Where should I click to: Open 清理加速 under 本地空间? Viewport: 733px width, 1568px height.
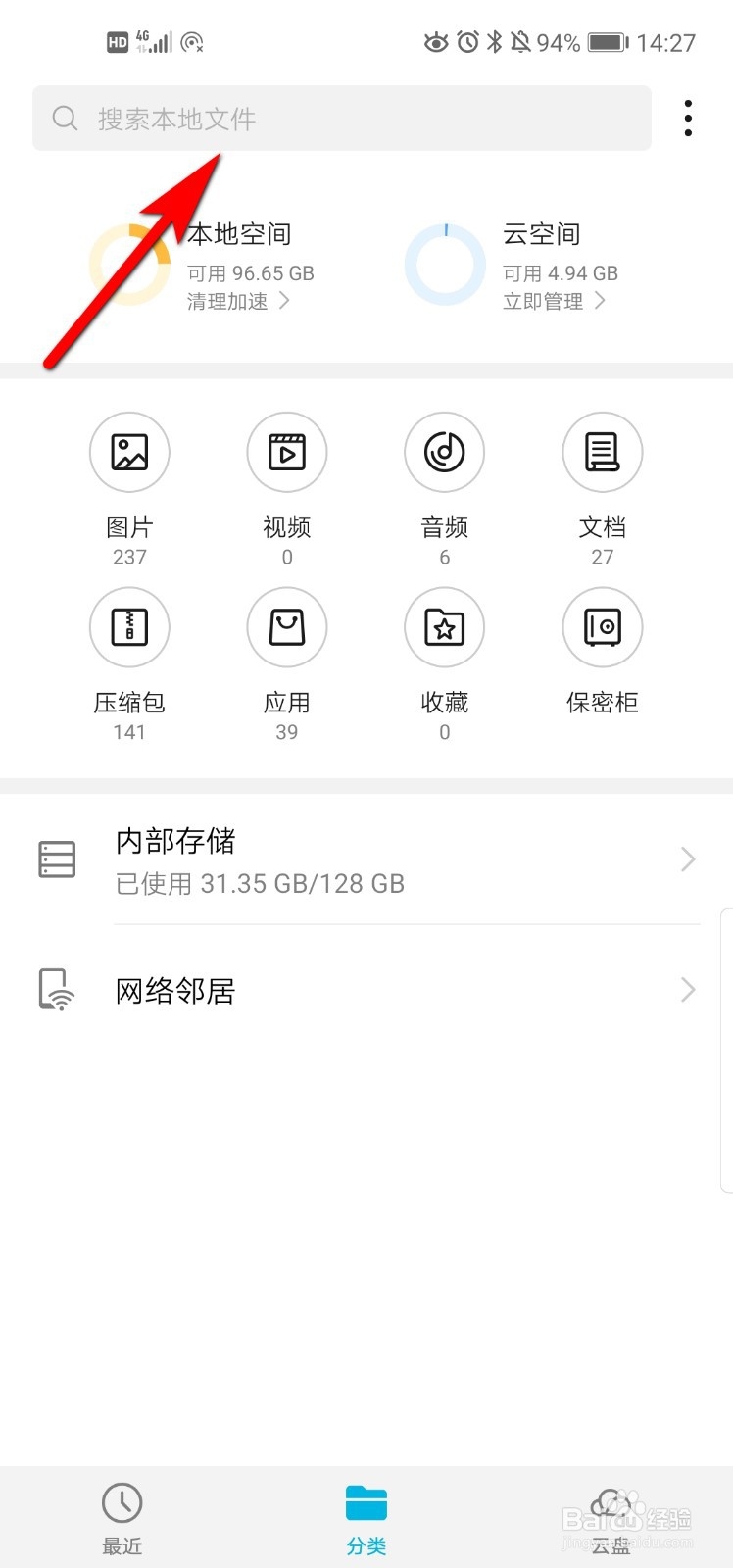click(238, 302)
